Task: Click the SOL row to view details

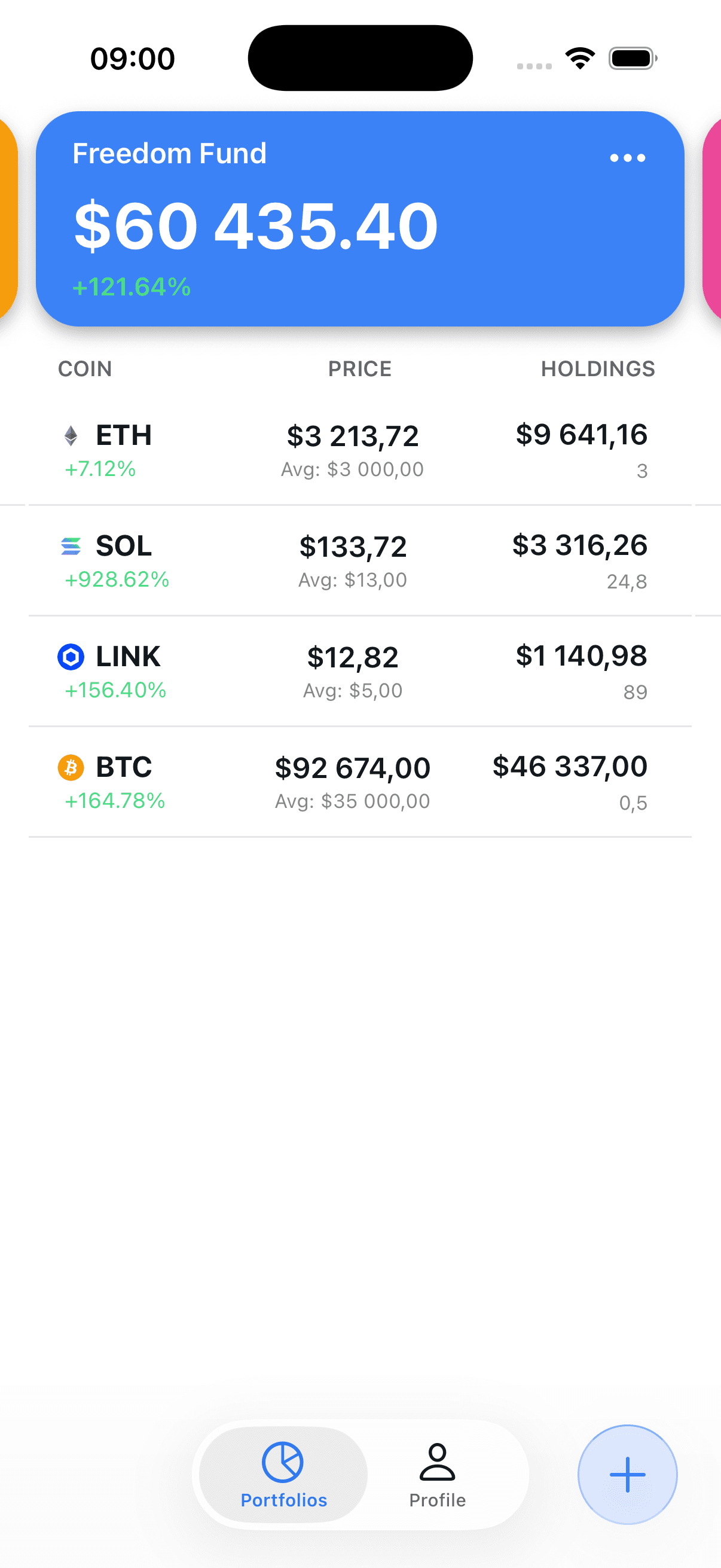Action: point(360,561)
